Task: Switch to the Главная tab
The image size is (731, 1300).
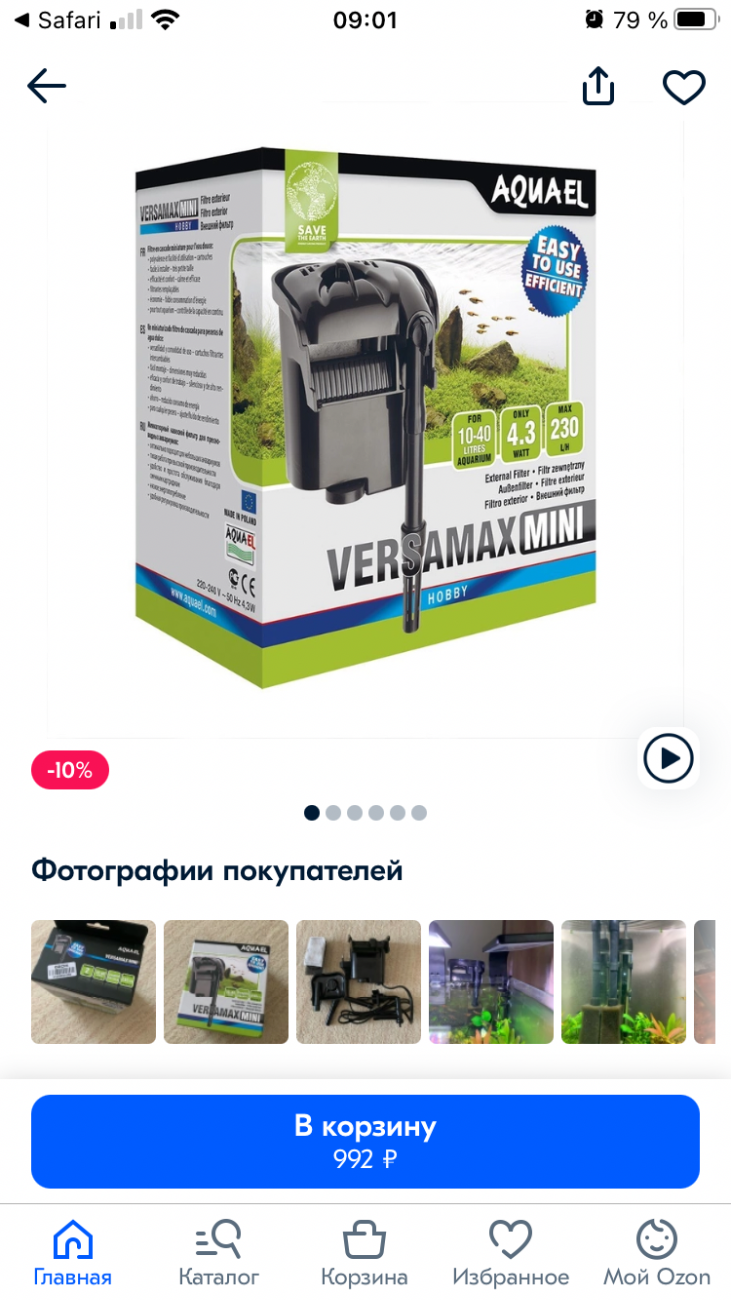Action: pyautogui.click(x=73, y=1254)
